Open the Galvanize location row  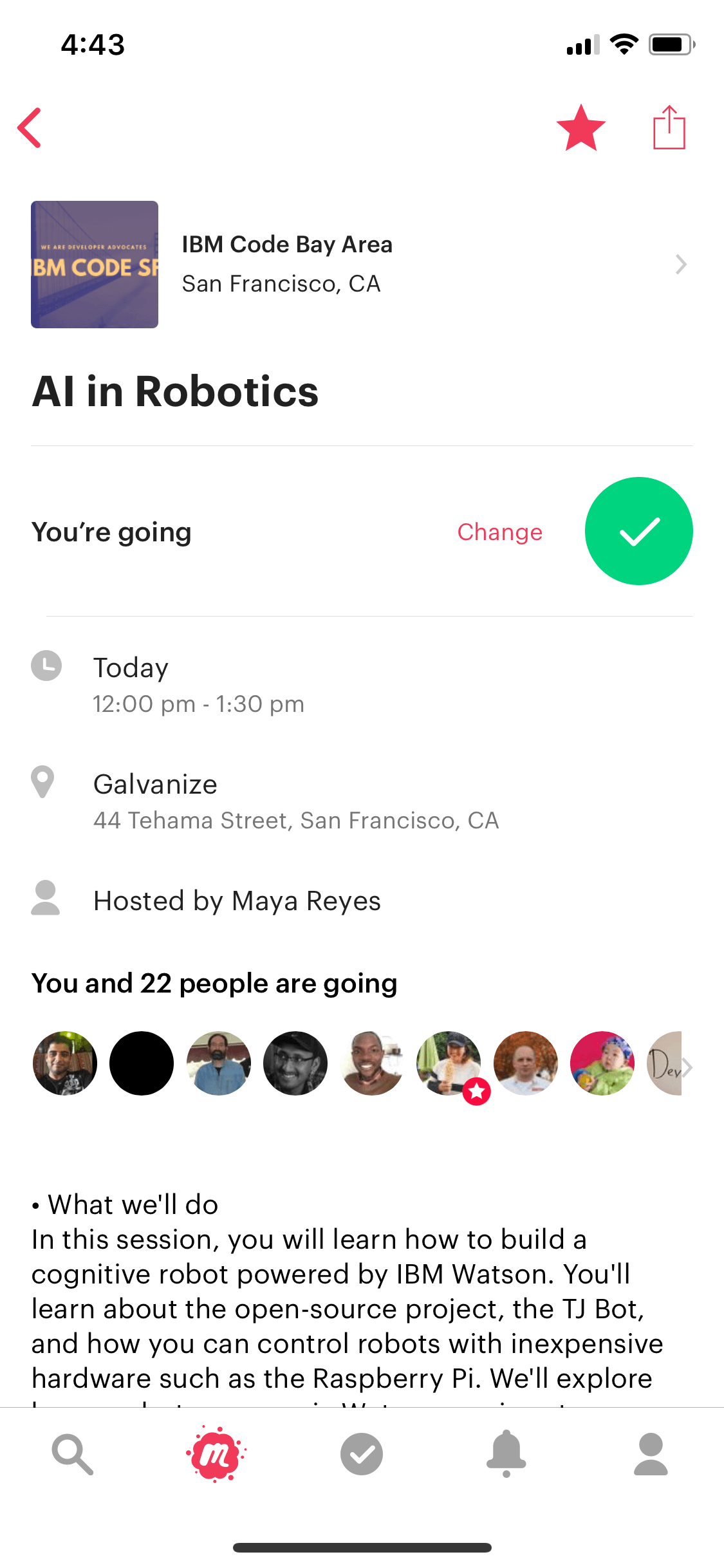click(362, 801)
